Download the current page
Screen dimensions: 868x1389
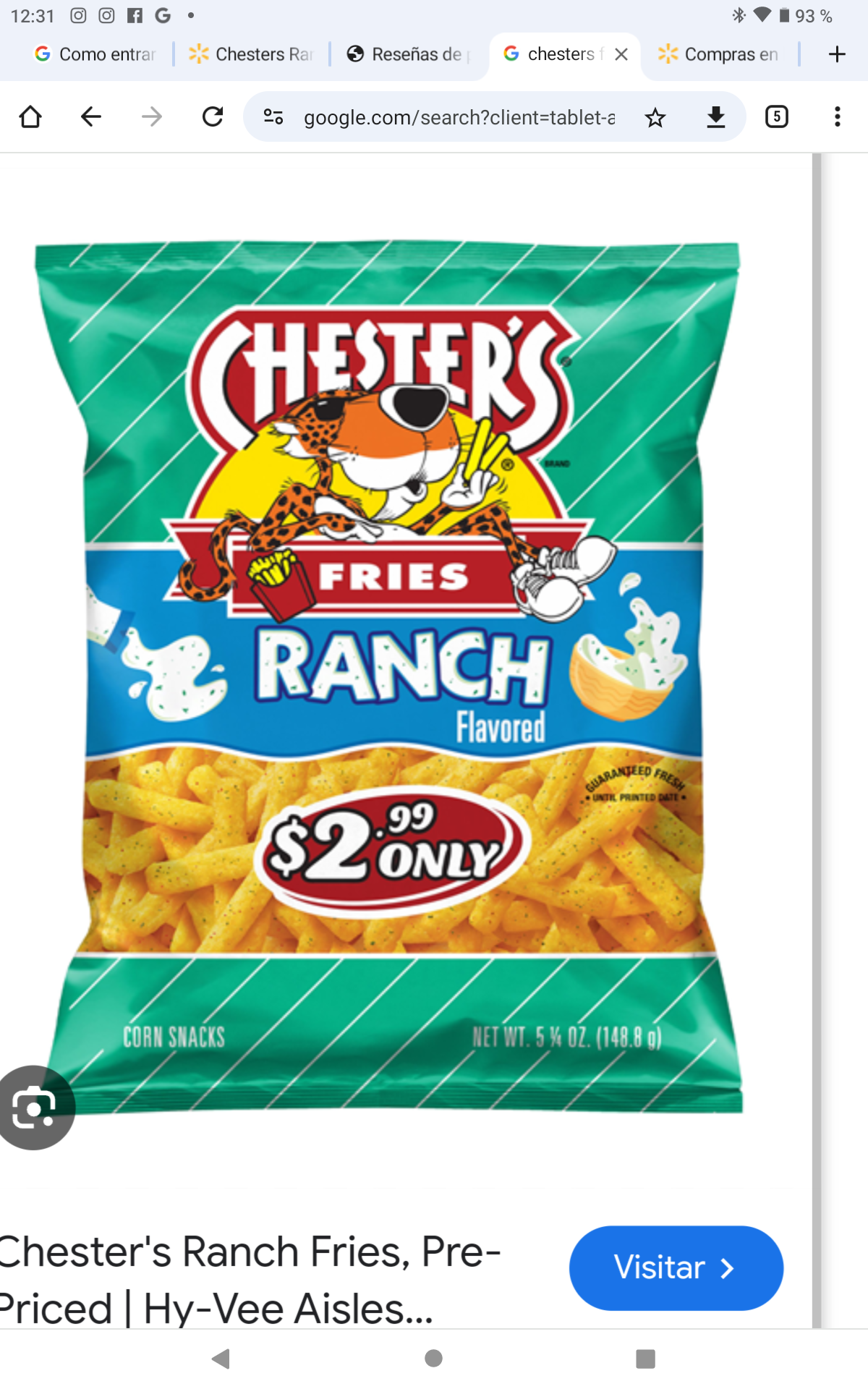[x=716, y=116]
